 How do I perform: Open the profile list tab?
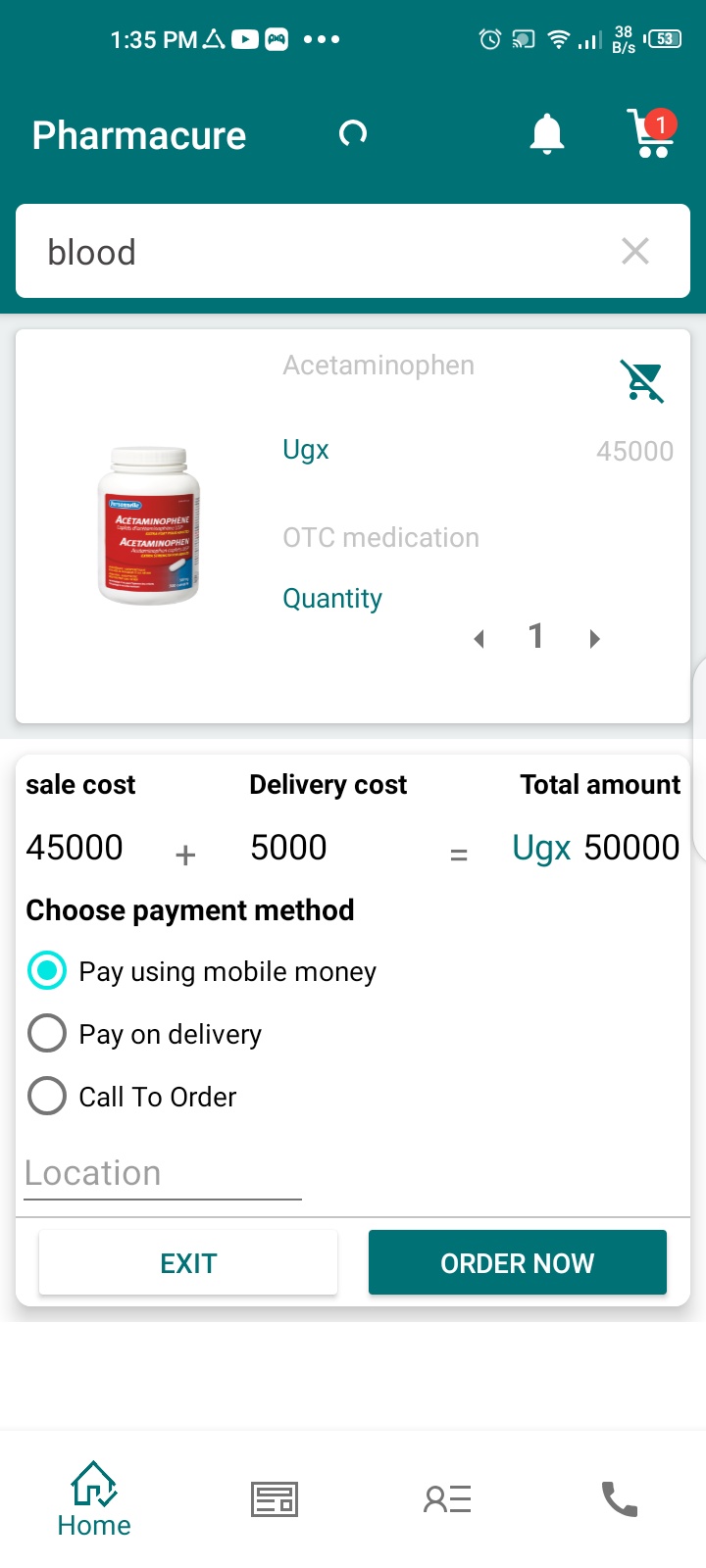pyautogui.click(x=447, y=1499)
